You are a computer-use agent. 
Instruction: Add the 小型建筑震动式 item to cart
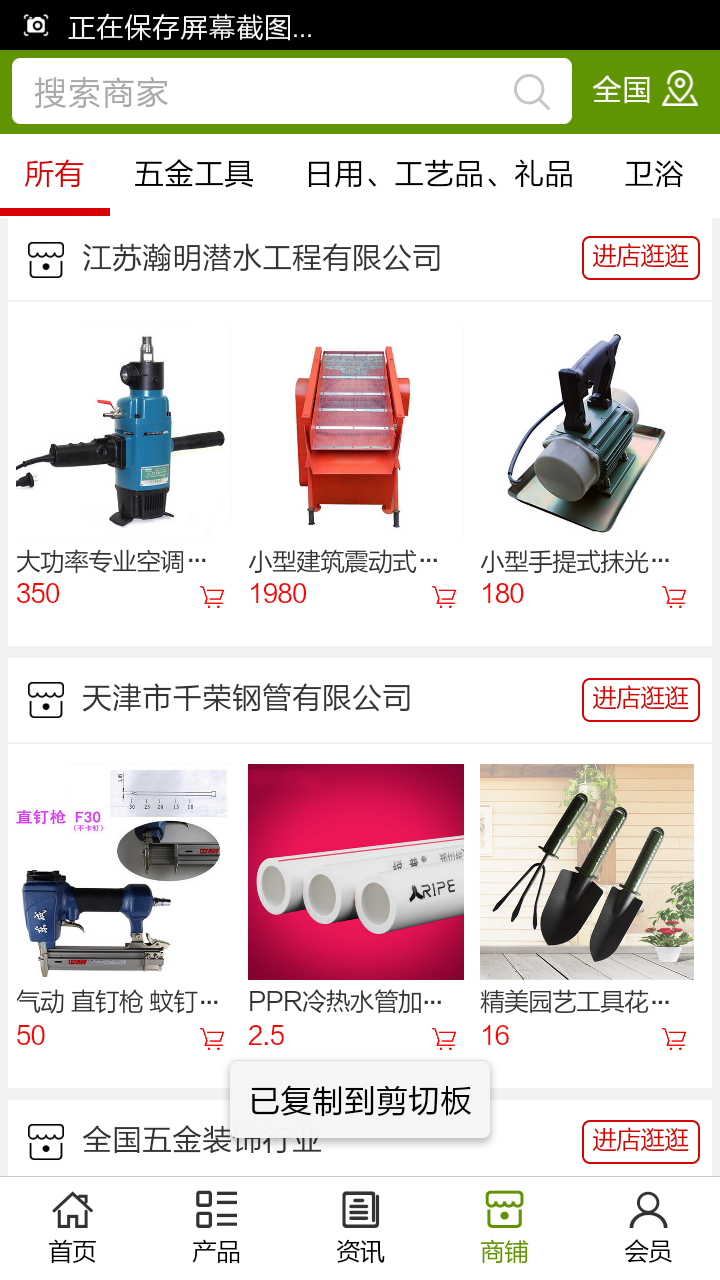click(444, 597)
